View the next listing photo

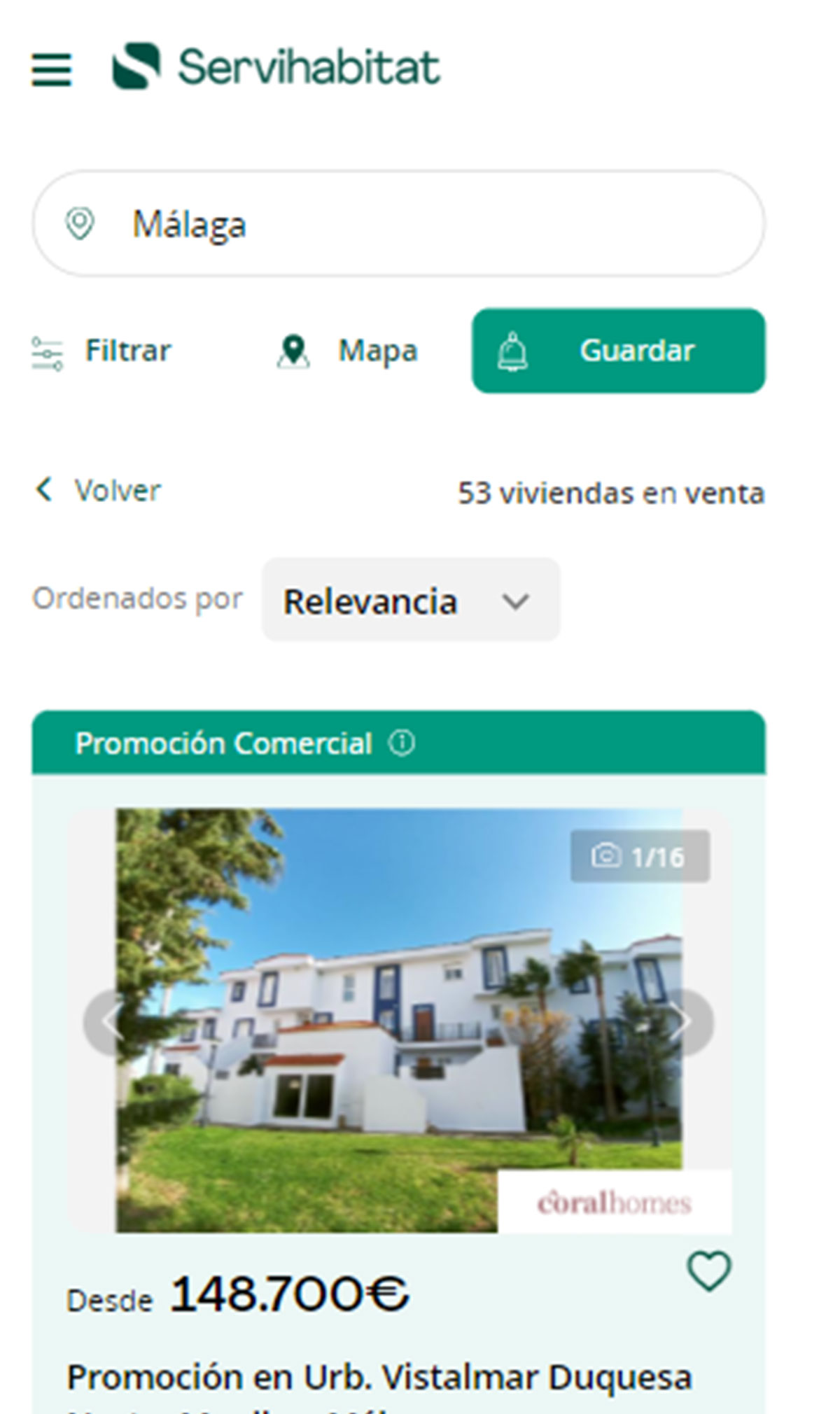680,1021
